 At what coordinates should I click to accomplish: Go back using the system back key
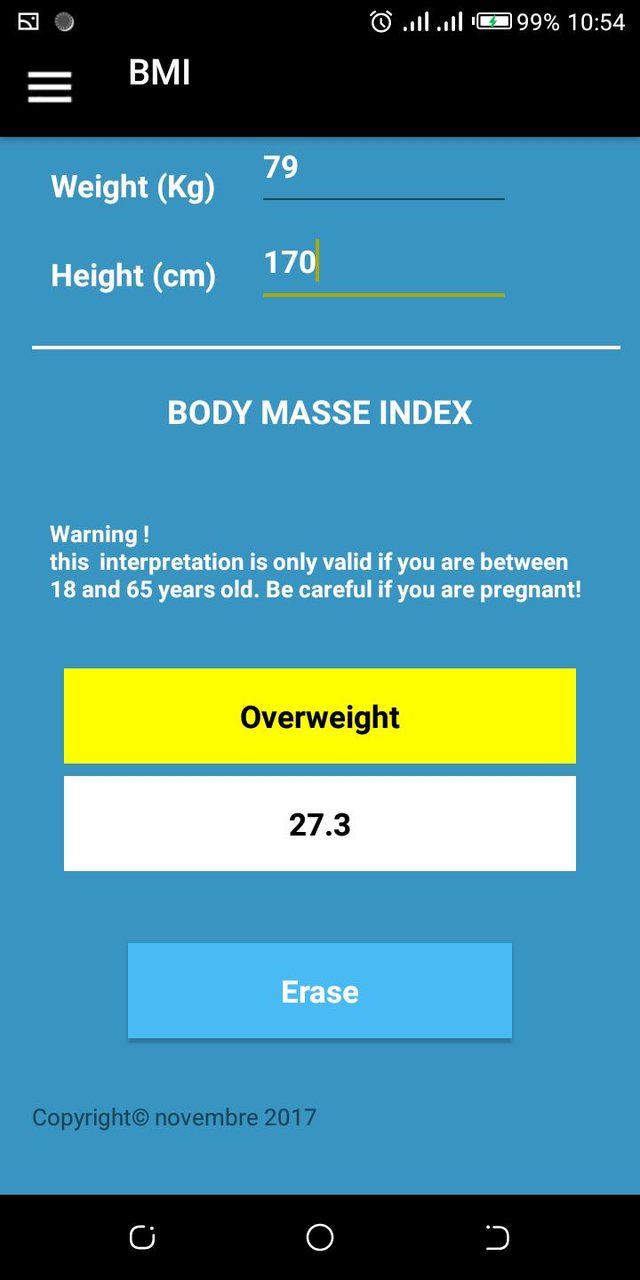(x=497, y=1238)
